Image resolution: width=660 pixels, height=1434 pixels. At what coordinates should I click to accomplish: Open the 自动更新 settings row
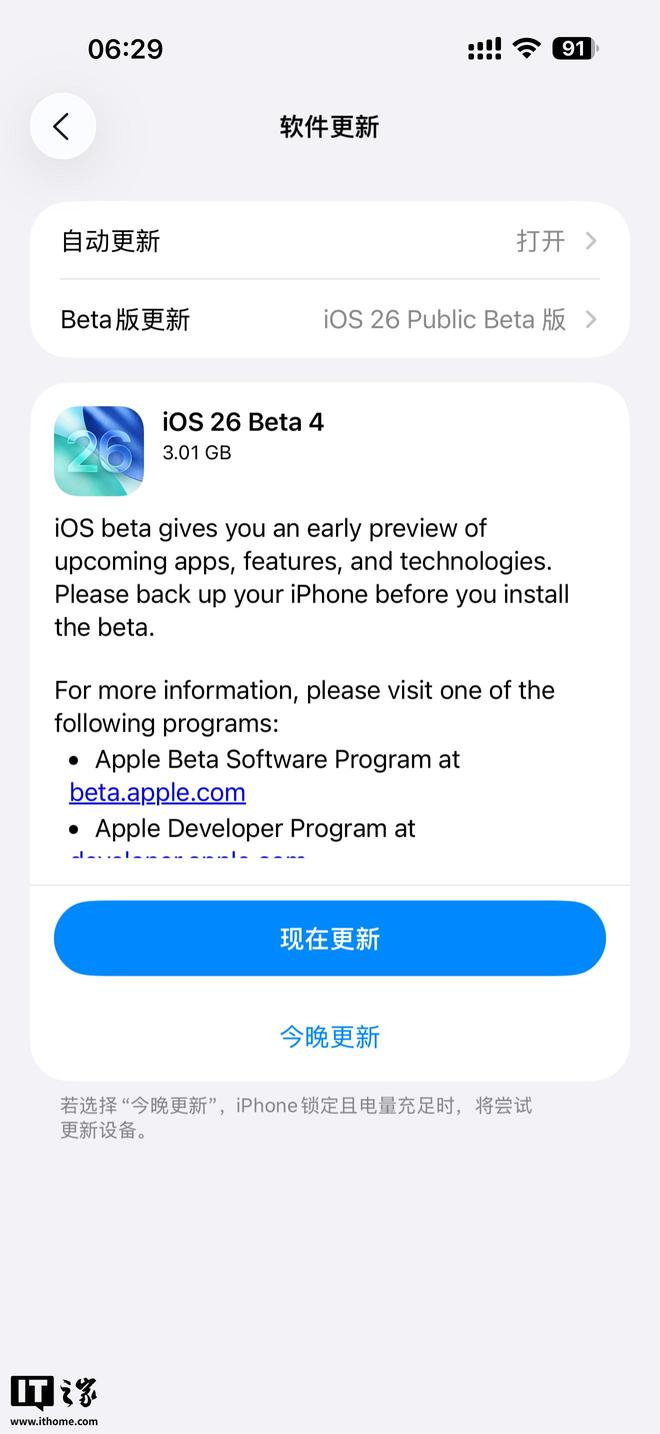tap(330, 241)
